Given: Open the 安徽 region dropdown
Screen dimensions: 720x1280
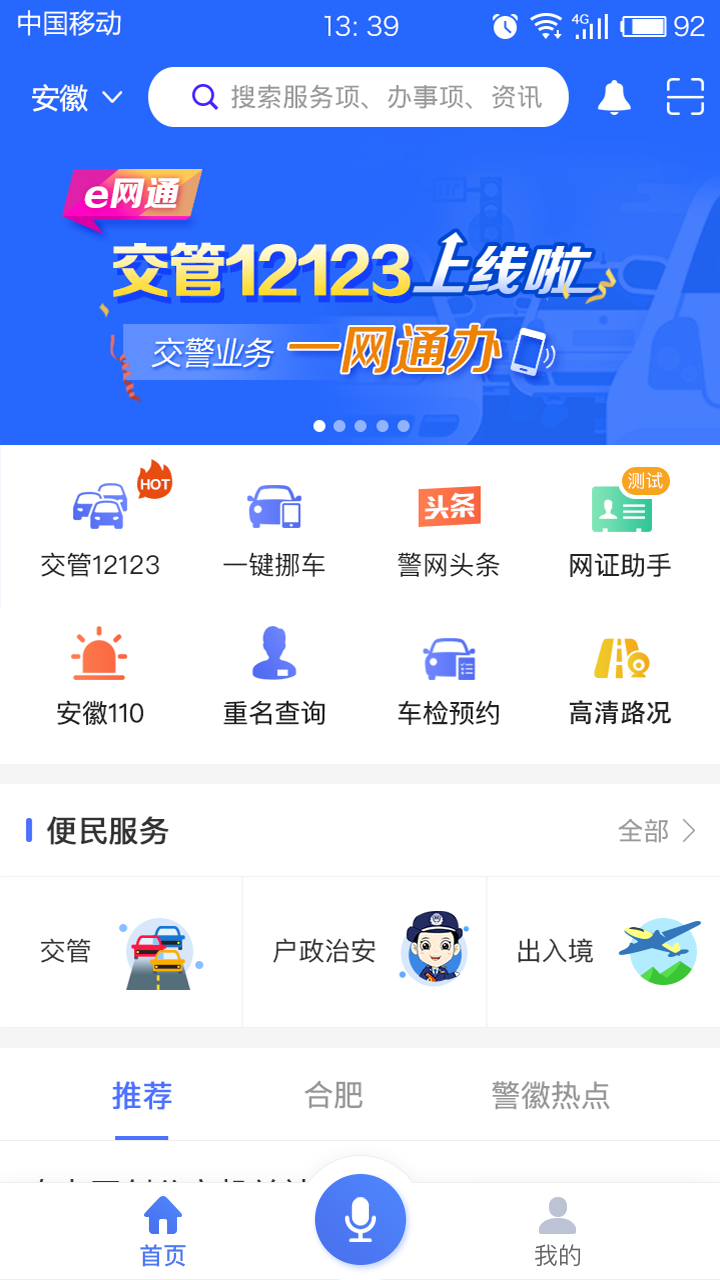Looking at the screenshot, I should click(x=76, y=98).
